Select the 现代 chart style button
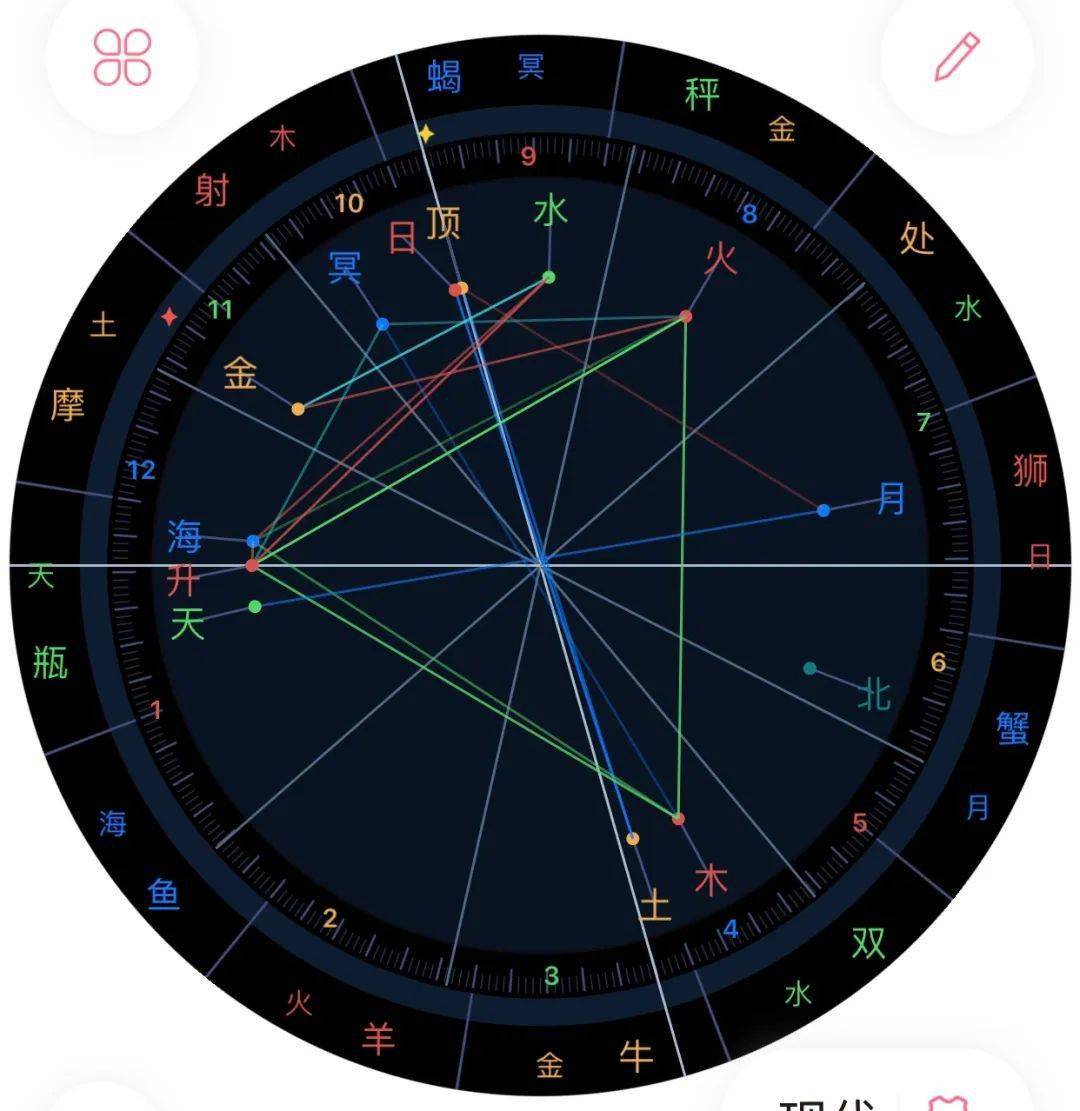Image resolution: width=1080 pixels, height=1111 pixels. (x=826, y=1103)
